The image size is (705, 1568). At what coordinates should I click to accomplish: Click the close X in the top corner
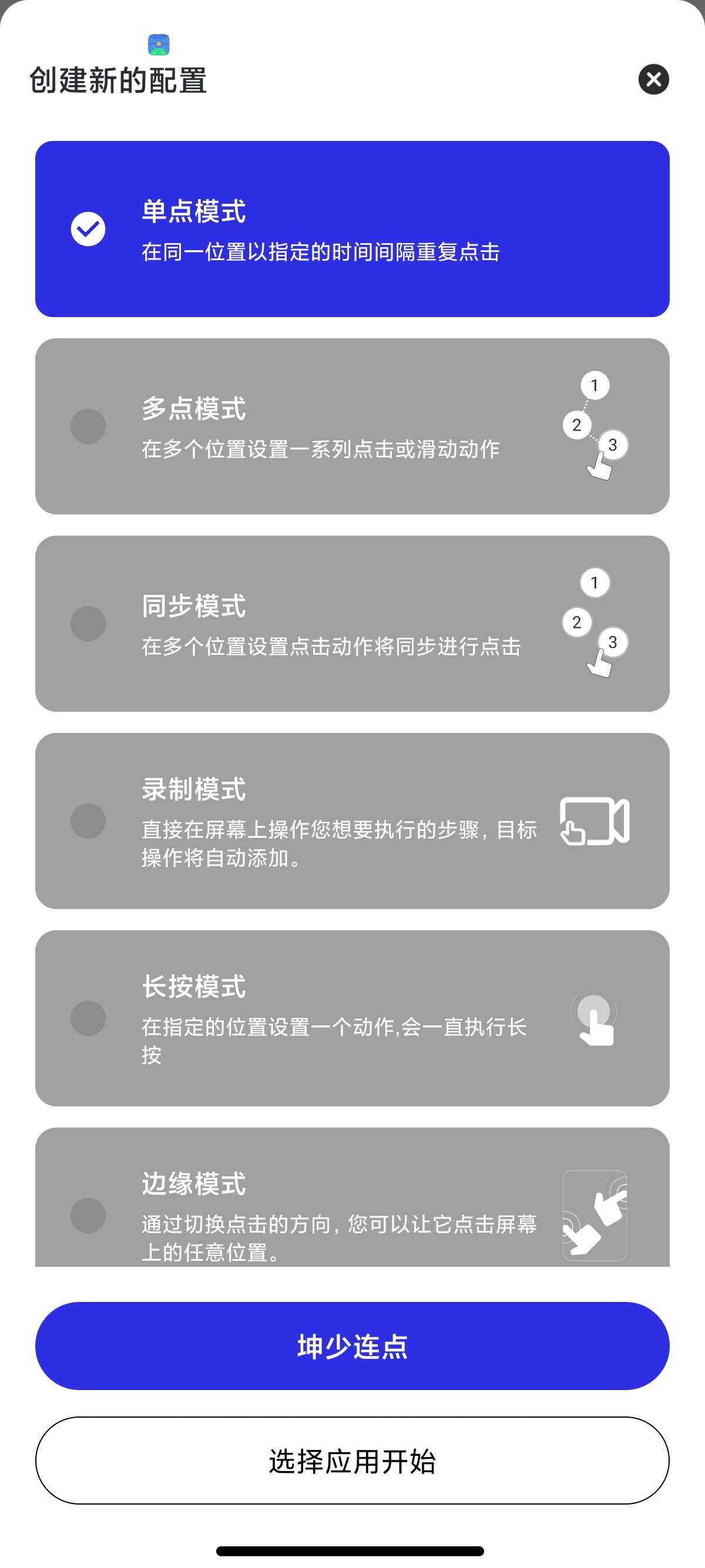(654, 79)
